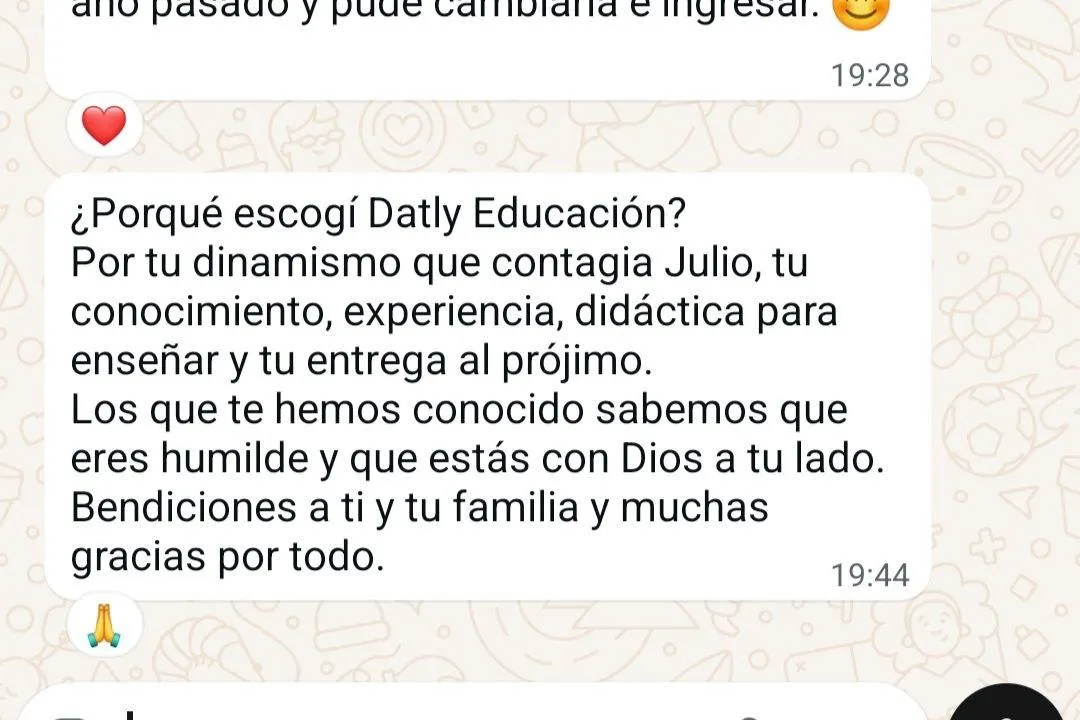
Task: Focus the message input field
Action: [x=450, y=706]
